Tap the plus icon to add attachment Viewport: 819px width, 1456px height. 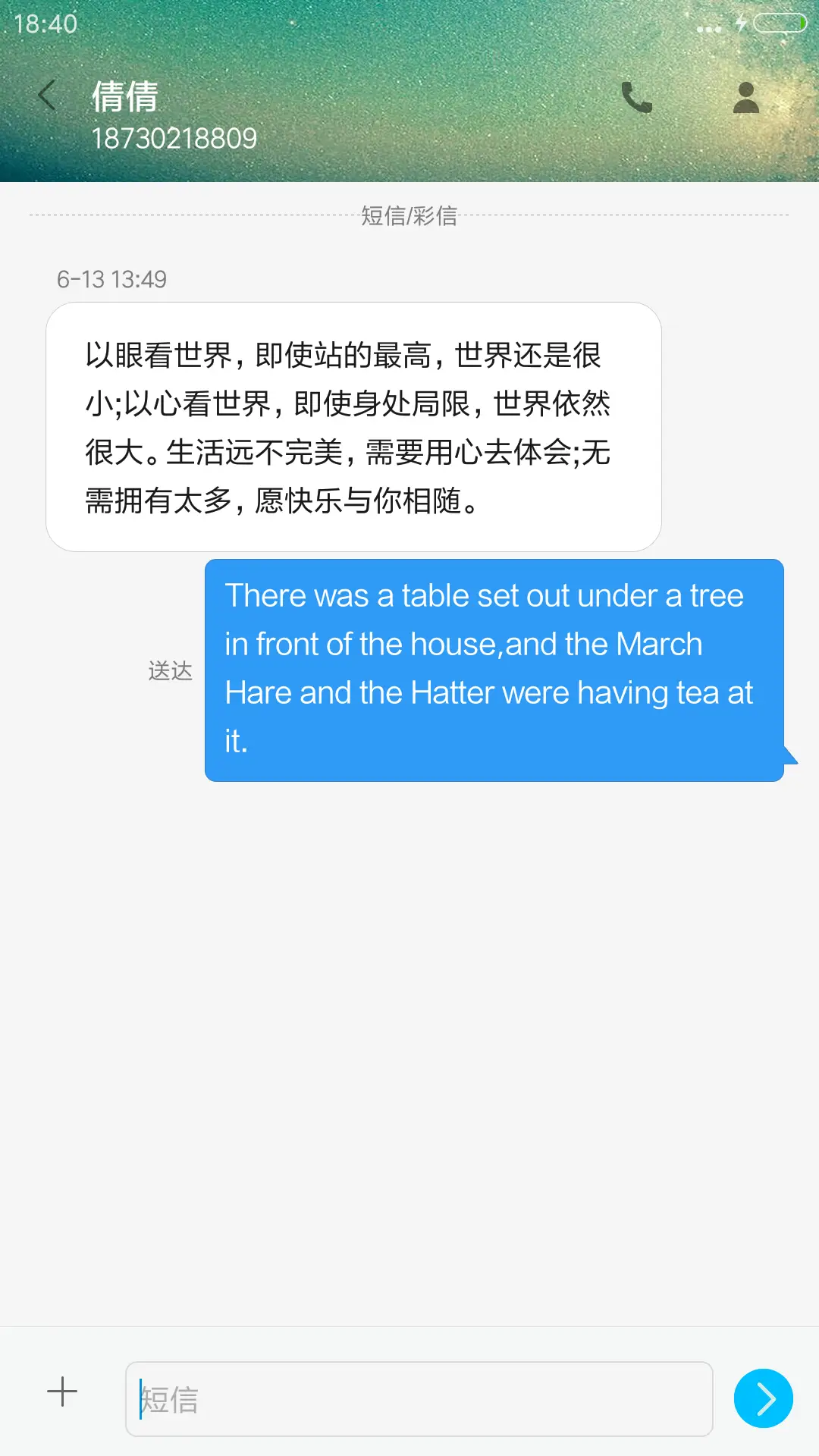click(63, 1399)
